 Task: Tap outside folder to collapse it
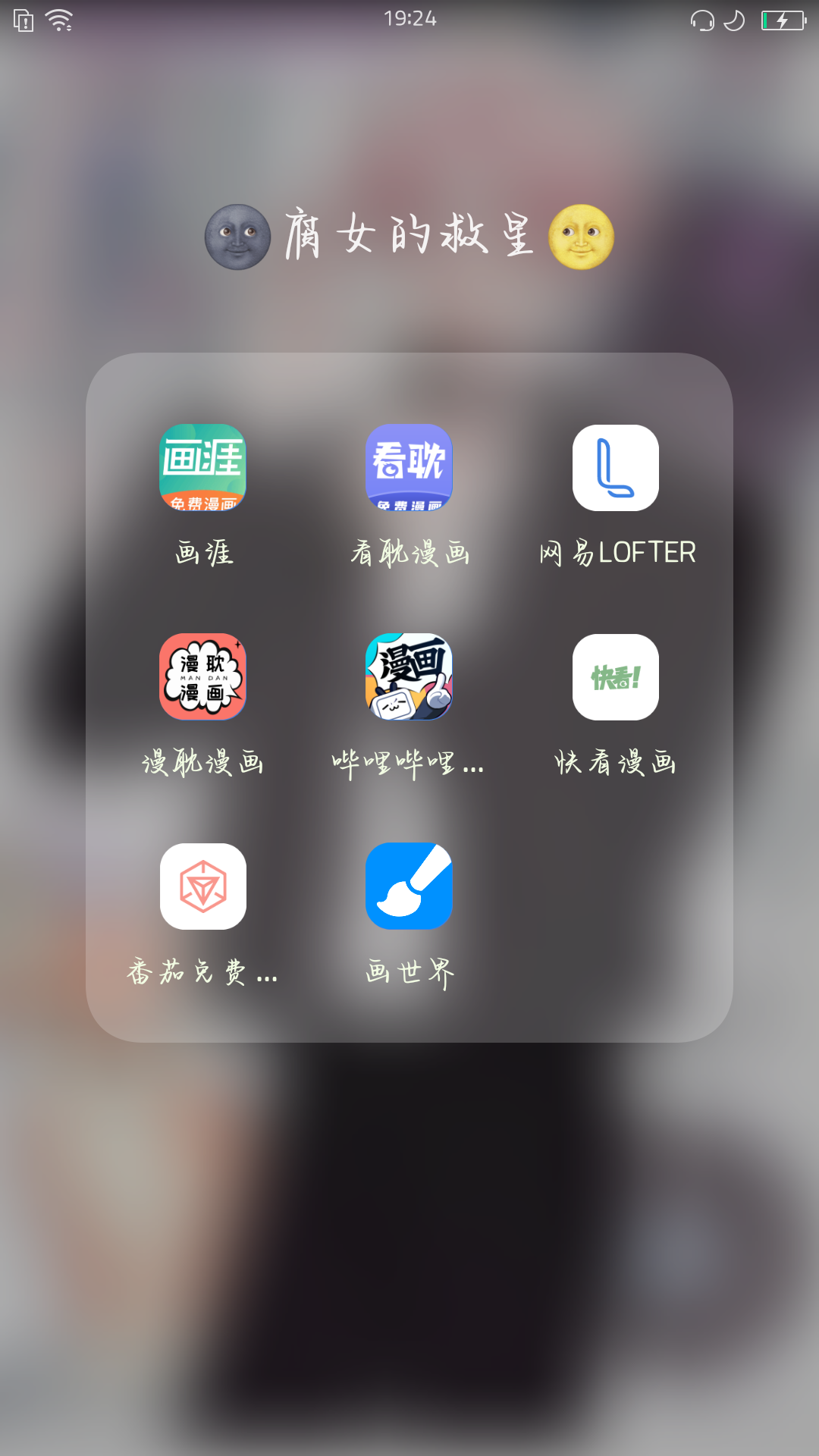point(409,1251)
